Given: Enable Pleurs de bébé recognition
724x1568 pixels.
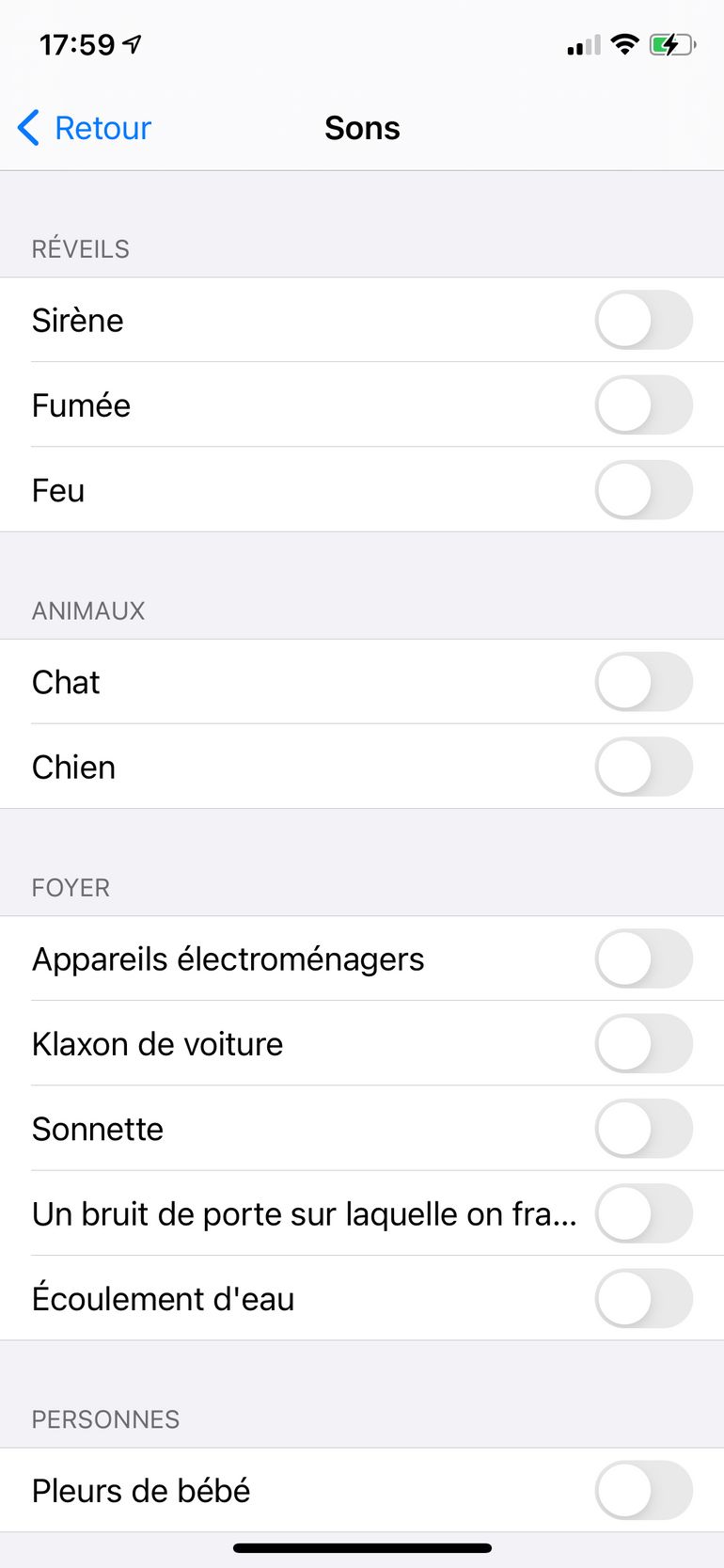Looking at the screenshot, I should coord(643,1490).
